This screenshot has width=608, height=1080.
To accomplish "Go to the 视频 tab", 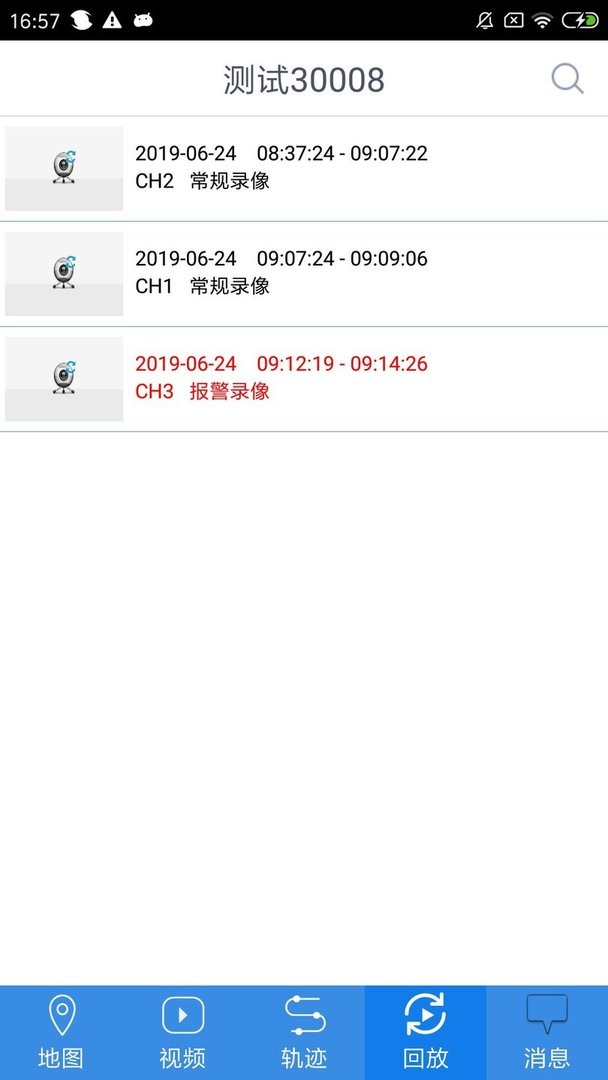I will pos(182,1032).
